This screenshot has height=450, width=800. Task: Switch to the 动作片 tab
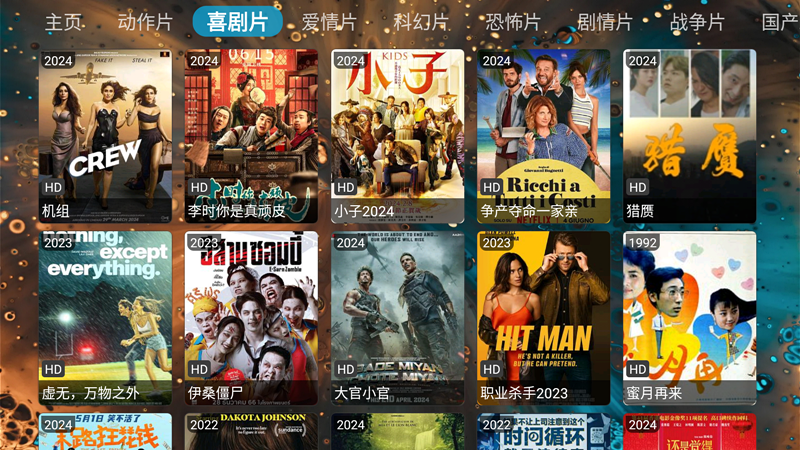tap(145, 22)
